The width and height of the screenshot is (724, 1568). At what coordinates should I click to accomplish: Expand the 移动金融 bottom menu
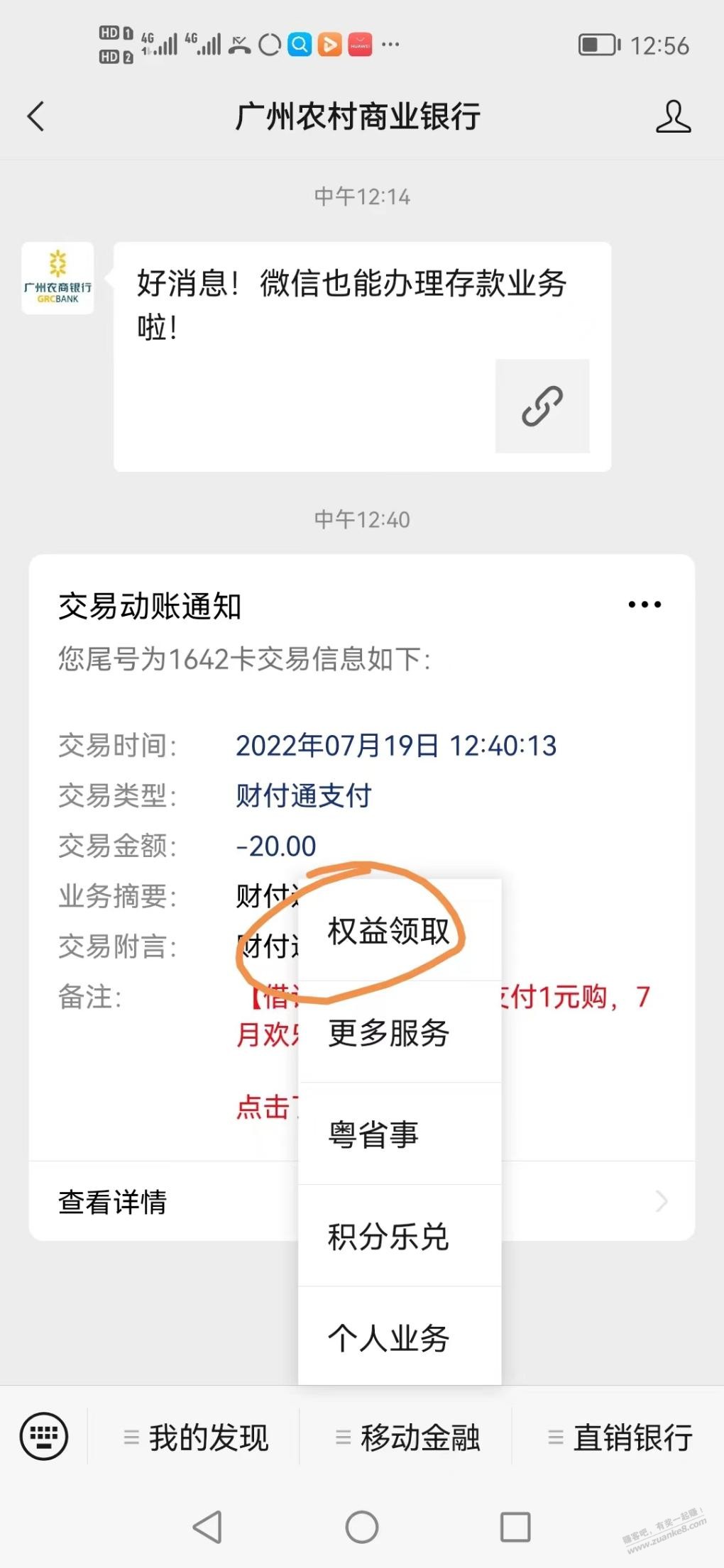(407, 1437)
